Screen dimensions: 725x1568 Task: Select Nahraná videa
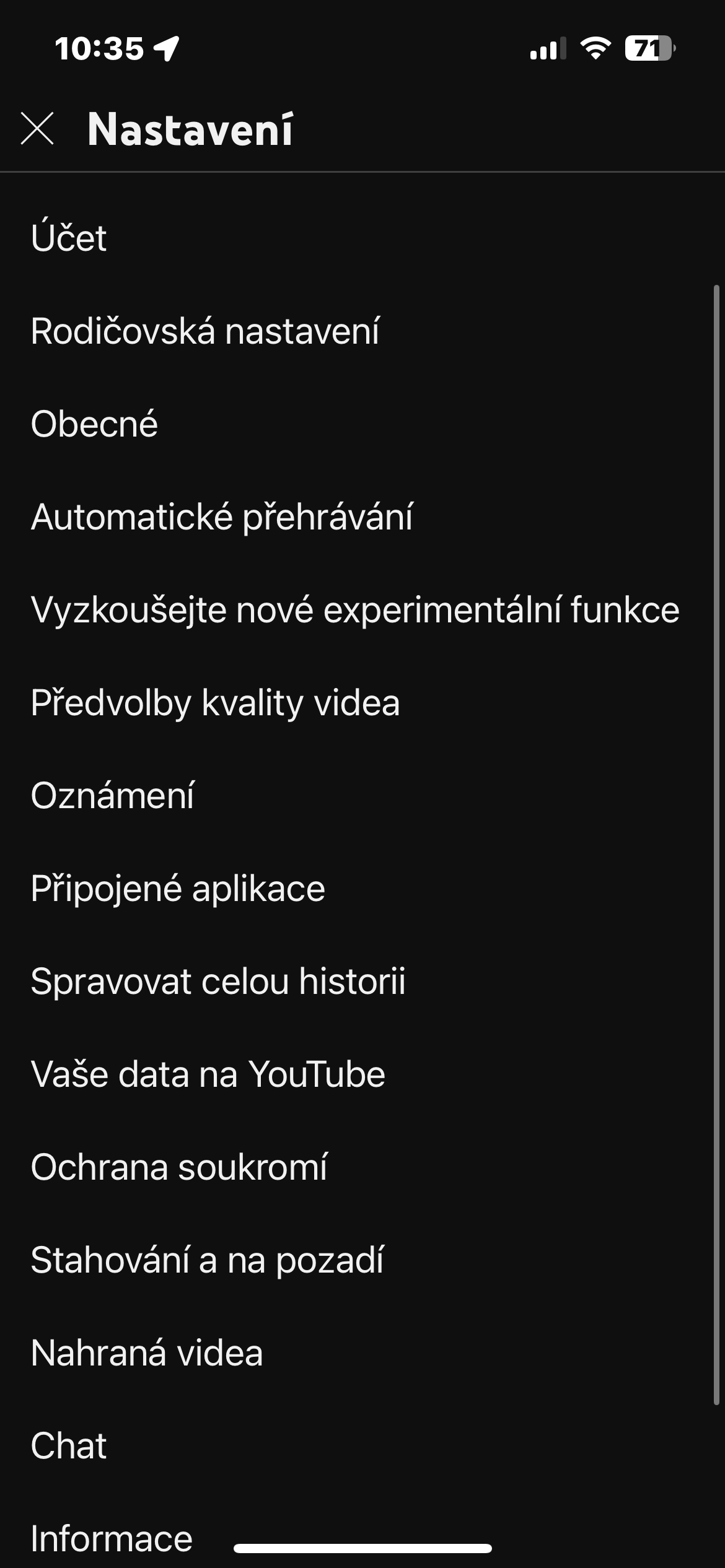point(147,1352)
